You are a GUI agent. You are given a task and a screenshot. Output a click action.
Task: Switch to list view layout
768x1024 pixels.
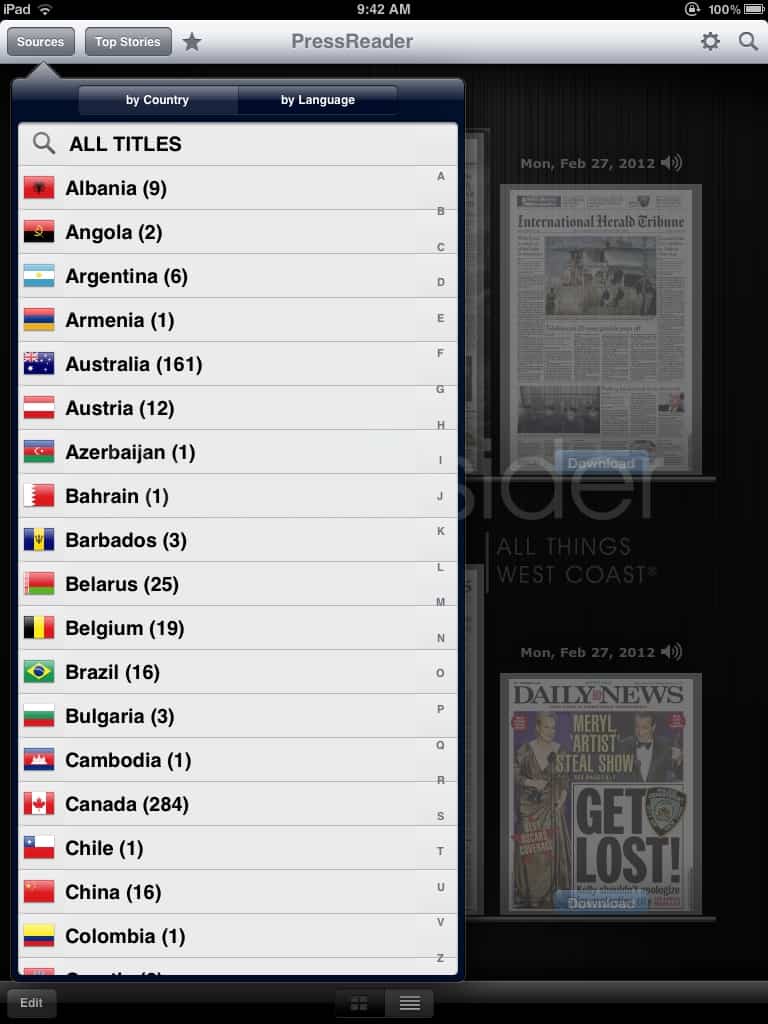409,1004
